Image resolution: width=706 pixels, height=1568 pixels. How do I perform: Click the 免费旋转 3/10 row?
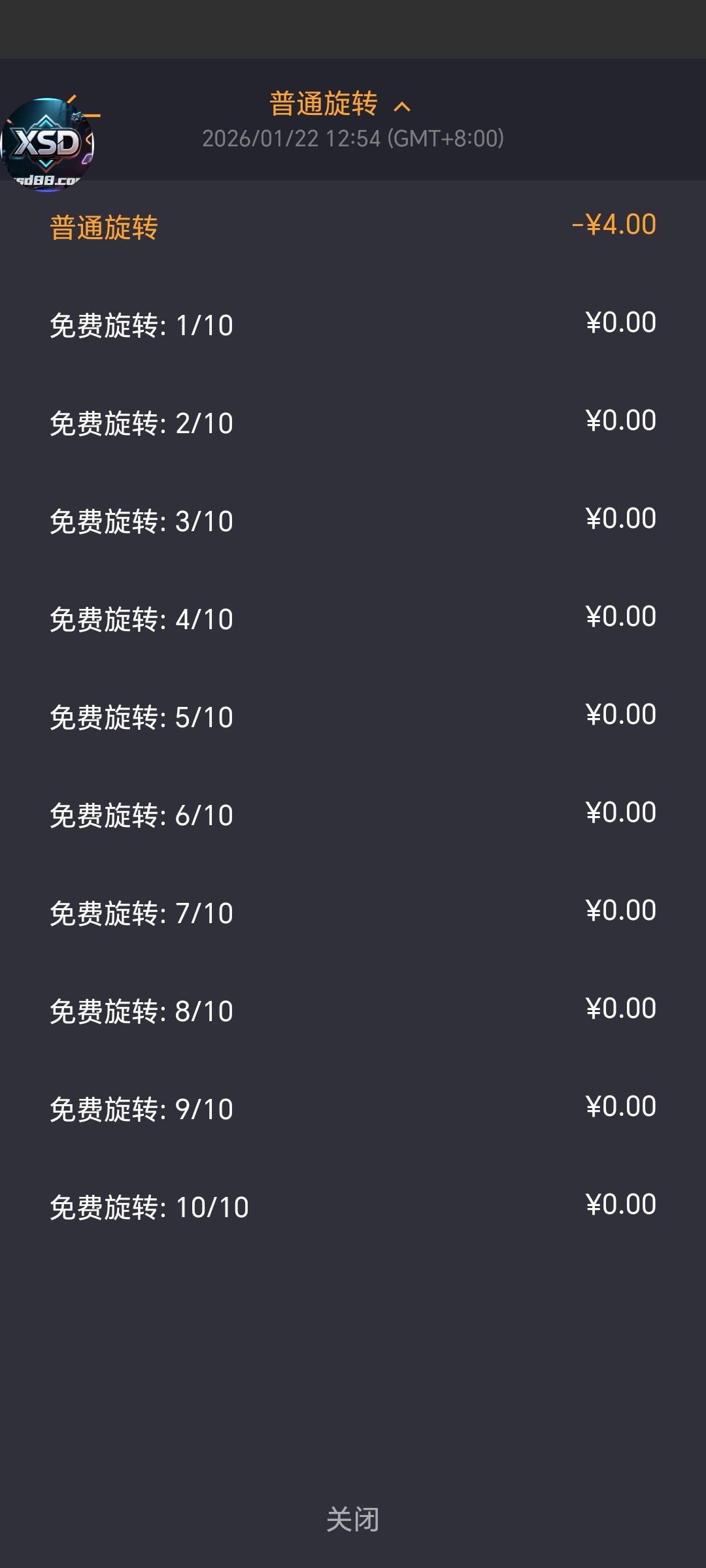pos(353,521)
